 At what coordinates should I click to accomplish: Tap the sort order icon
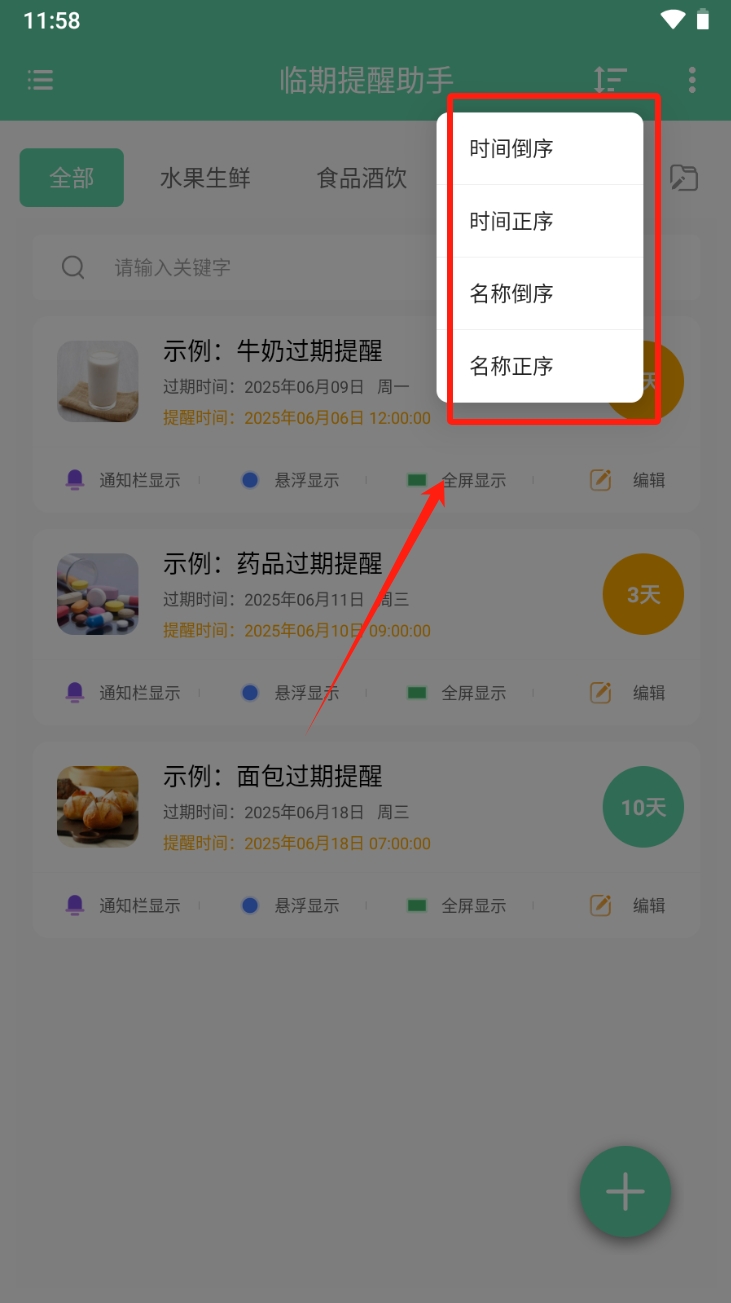pyautogui.click(x=610, y=80)
